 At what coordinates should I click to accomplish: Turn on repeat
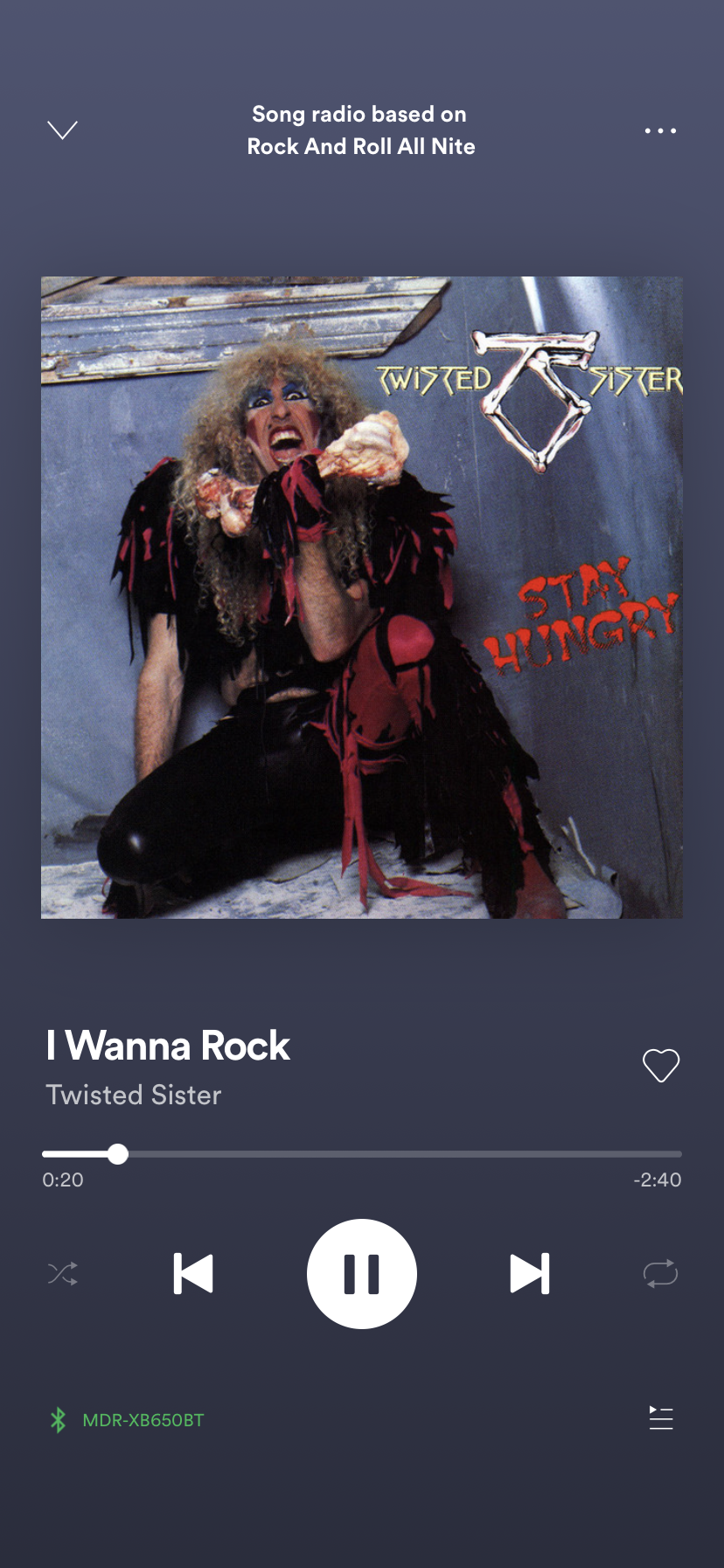pyautogui.click(x=661, y=1274)
